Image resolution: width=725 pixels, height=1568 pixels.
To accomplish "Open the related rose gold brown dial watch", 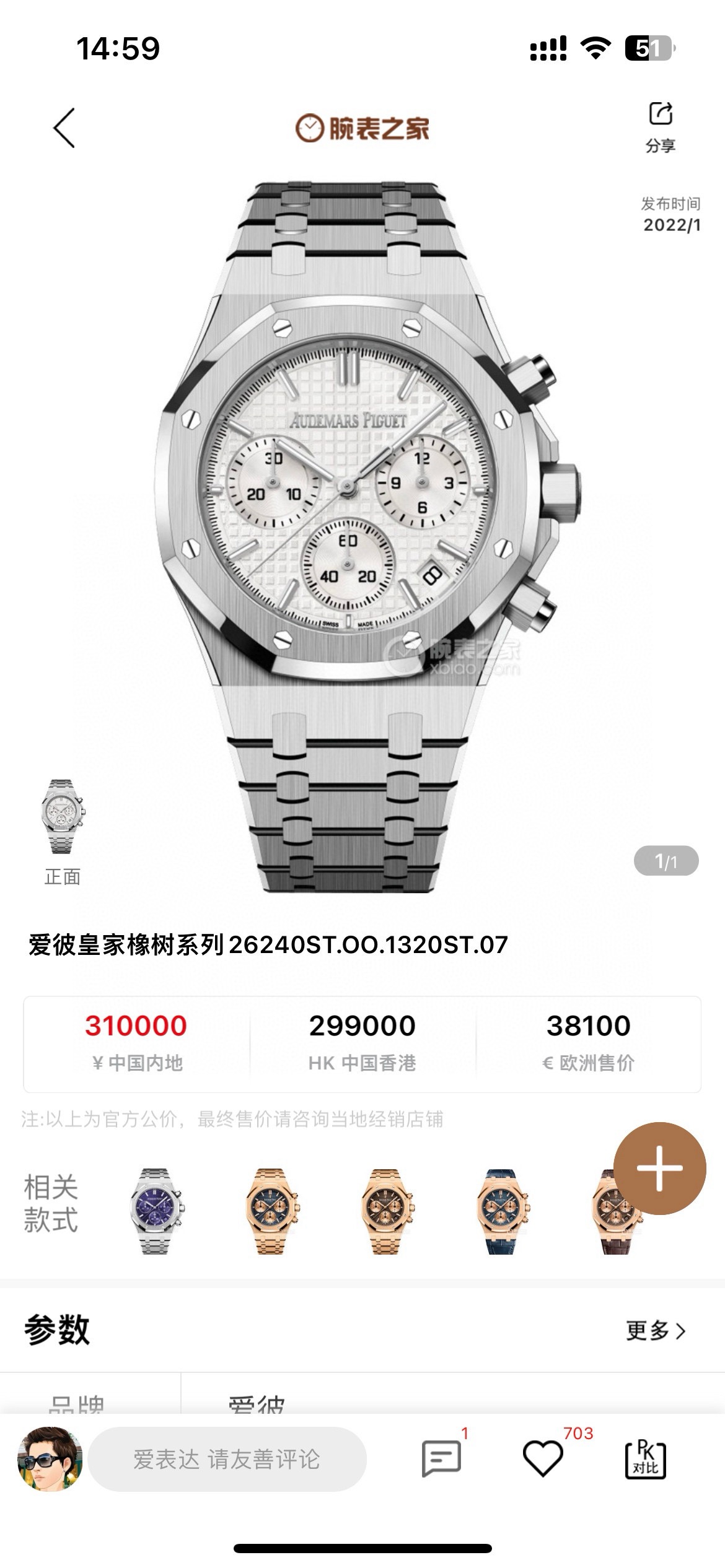I will (x=385, y=1211).
